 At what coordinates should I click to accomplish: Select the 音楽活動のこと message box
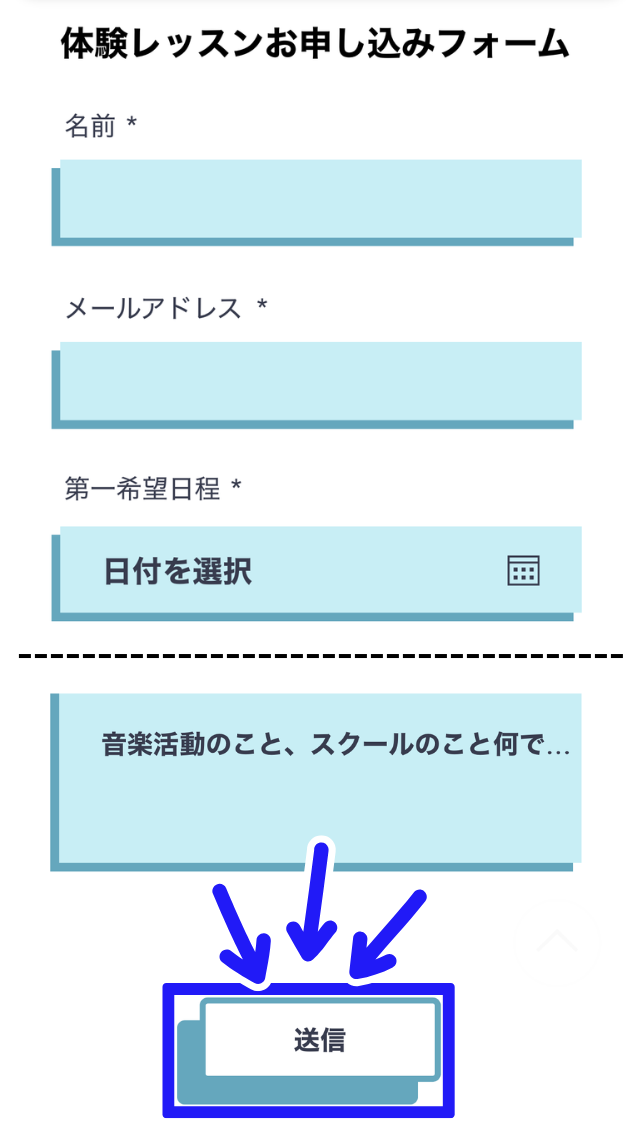320,778
